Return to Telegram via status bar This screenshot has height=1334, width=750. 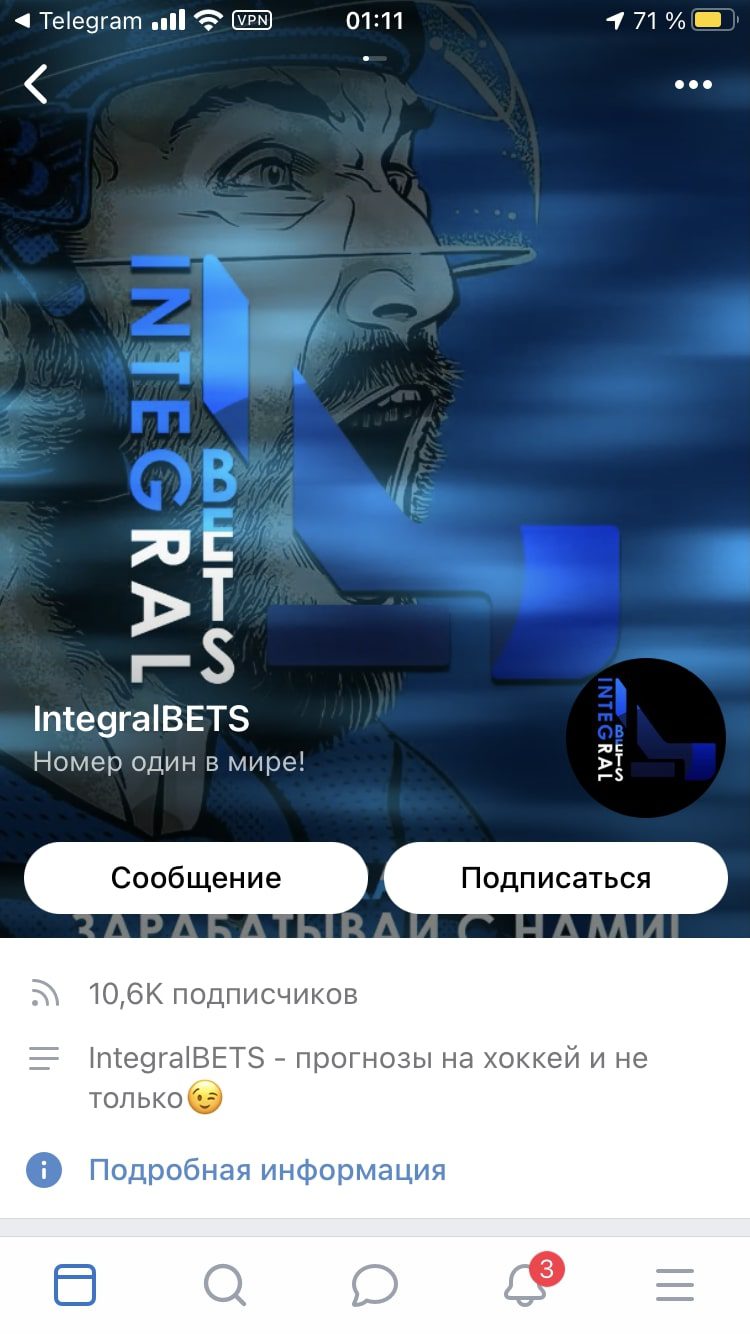click(78, 20)
